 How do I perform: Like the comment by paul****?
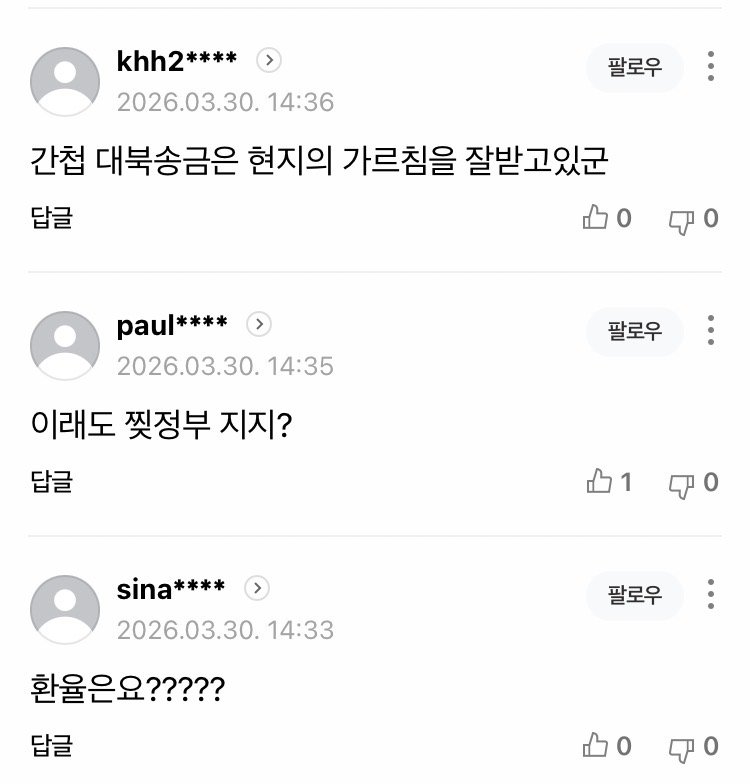[600, 482]
